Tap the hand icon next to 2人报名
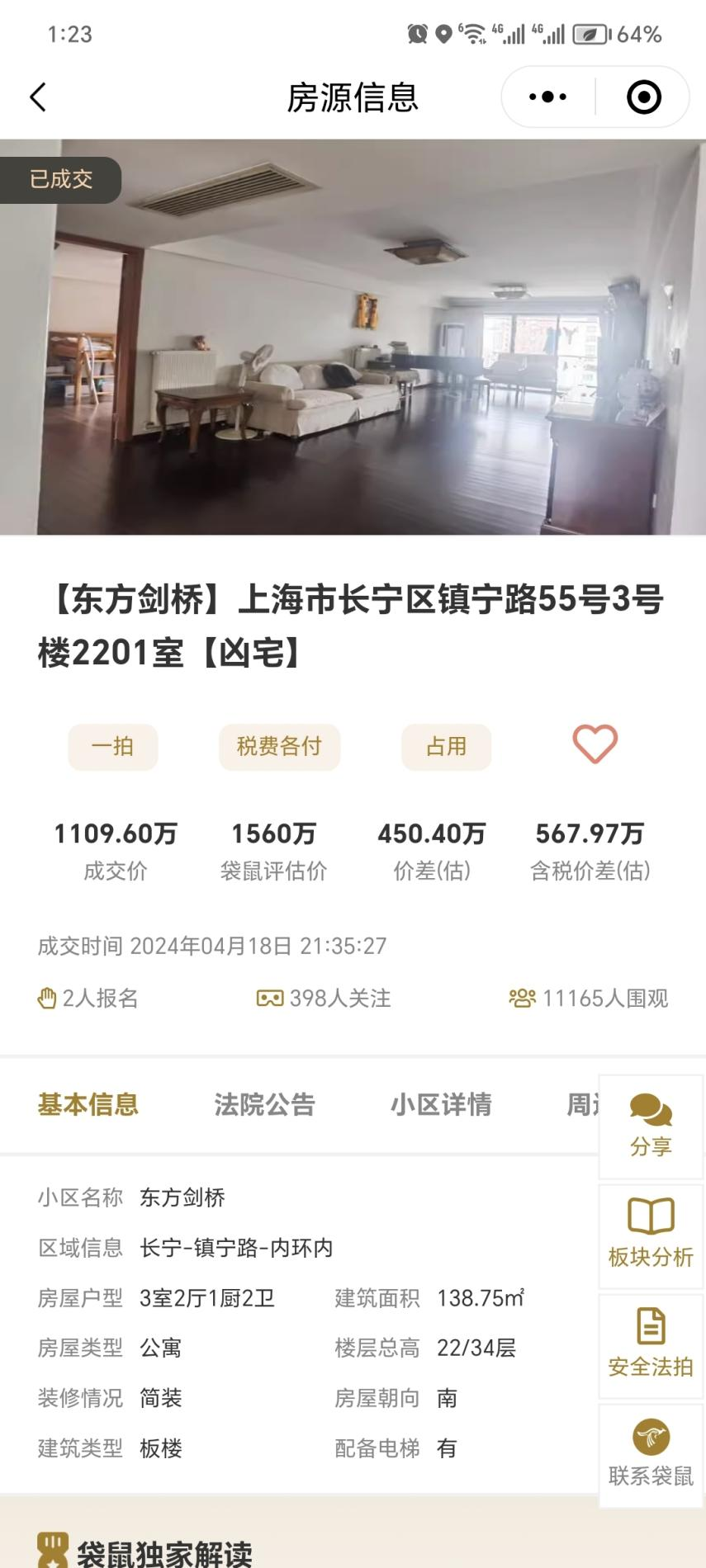This screenshot has width=706, height=1568. [x=47, y=999]
